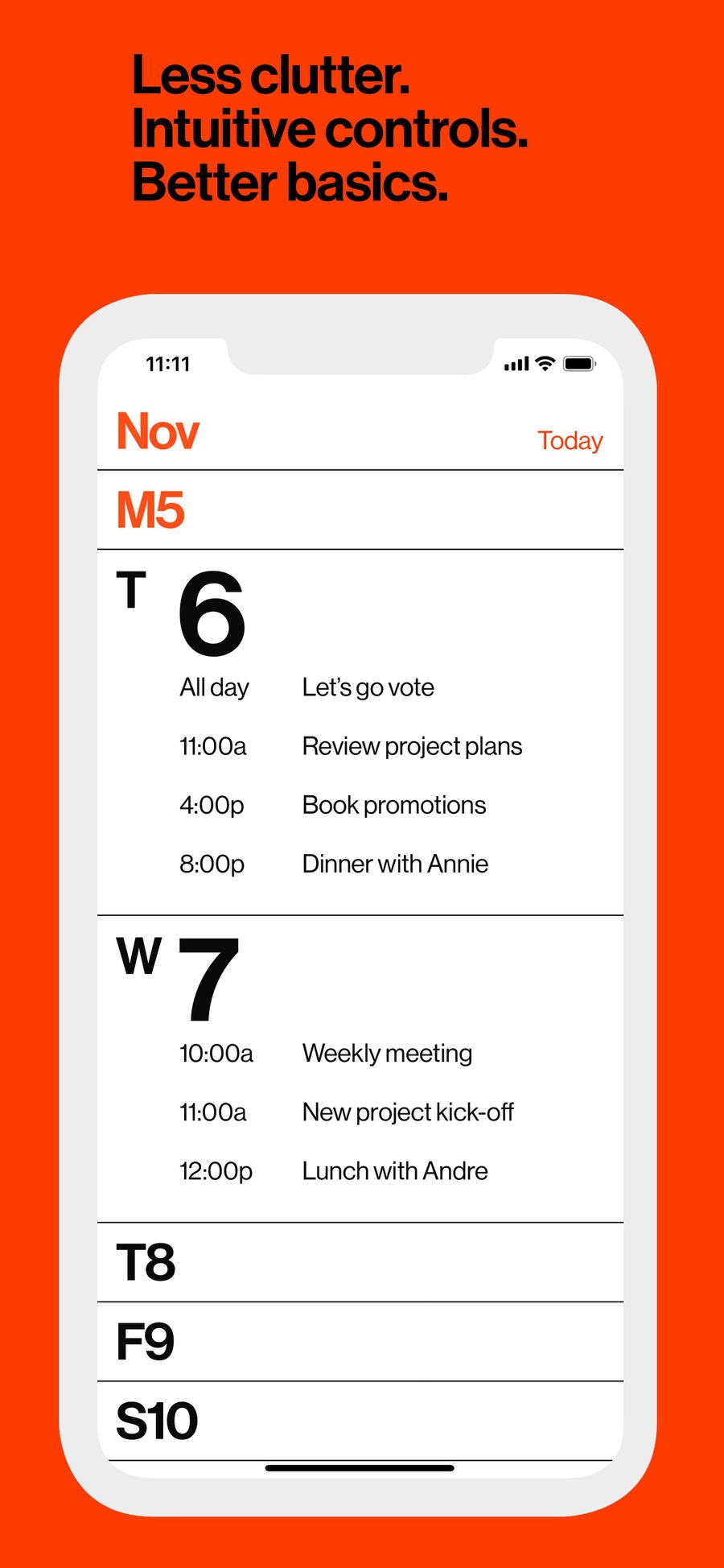
Task: Tap the 11:11 clock in the status bar
Action: pyautogui.click(x=167, y=364)
